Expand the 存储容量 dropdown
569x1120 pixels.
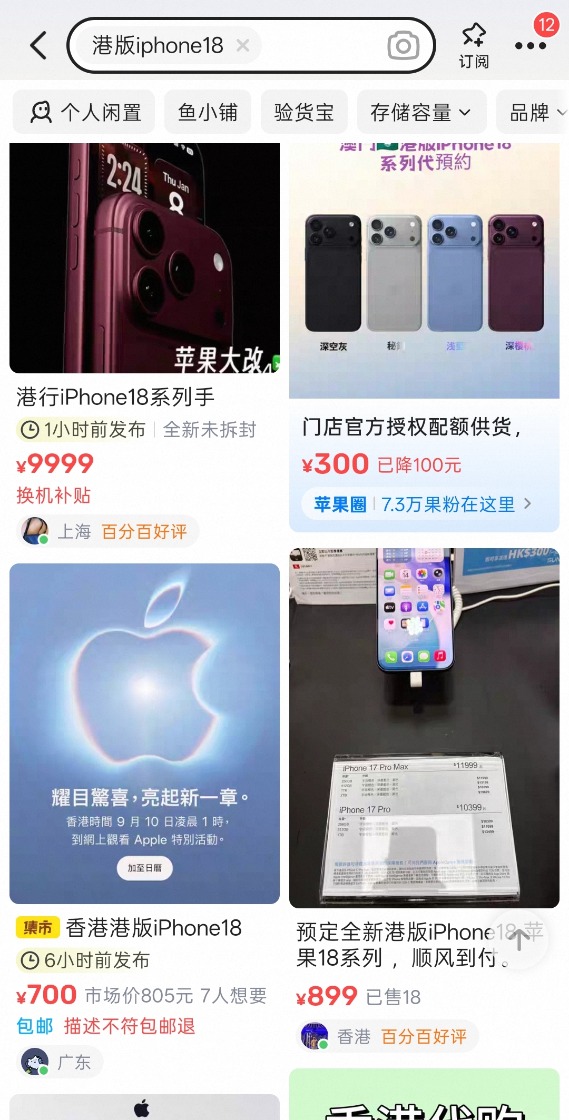tap(421, 112)
